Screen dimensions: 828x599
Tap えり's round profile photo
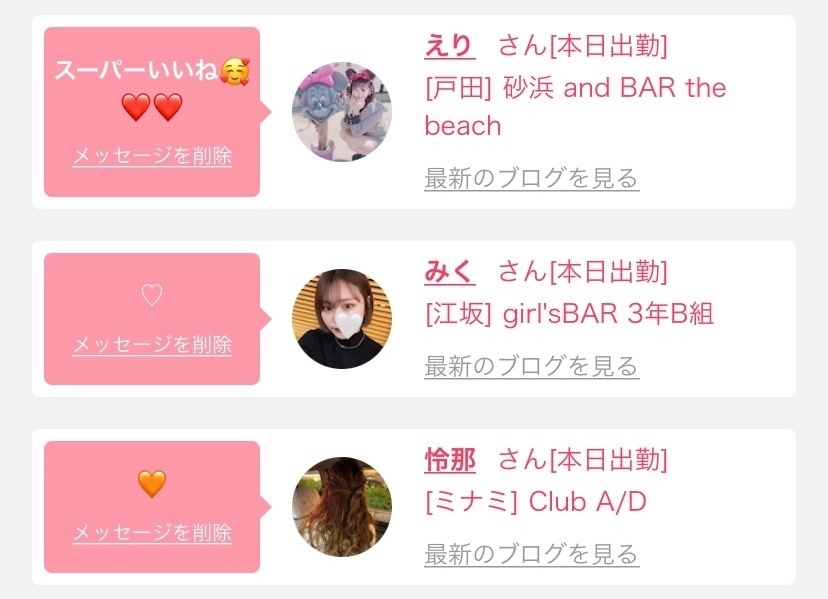pos(342,112)
